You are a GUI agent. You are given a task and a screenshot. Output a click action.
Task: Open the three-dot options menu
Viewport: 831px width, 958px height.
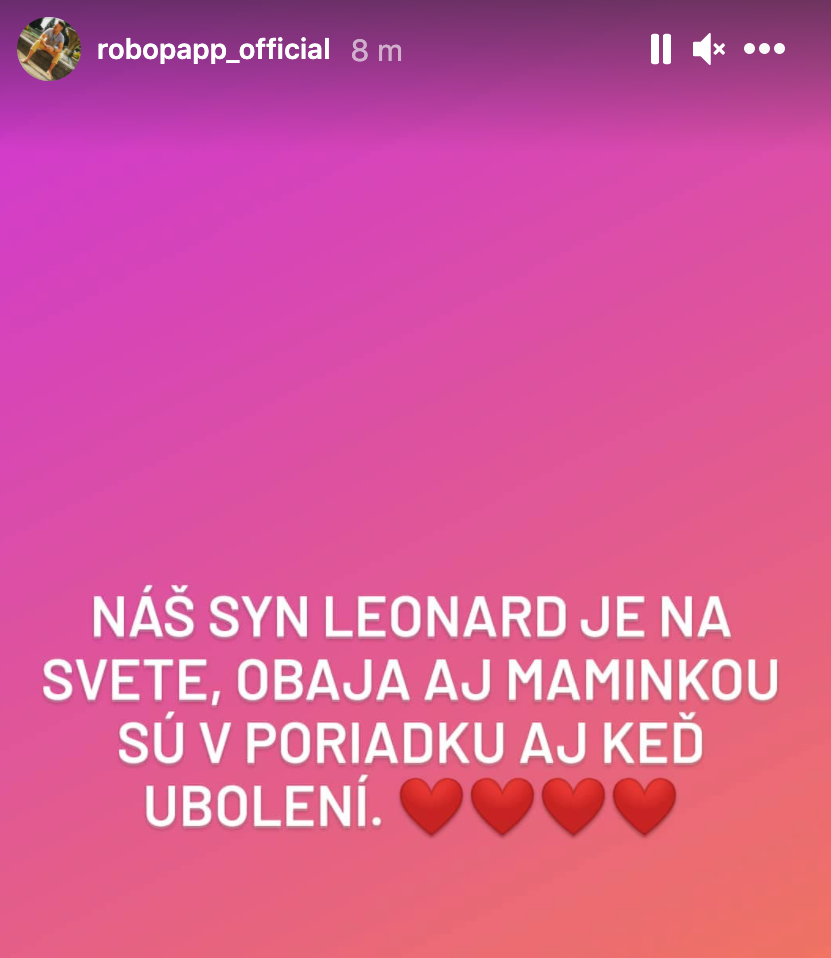pyautogui.click(x=765, y=49)
